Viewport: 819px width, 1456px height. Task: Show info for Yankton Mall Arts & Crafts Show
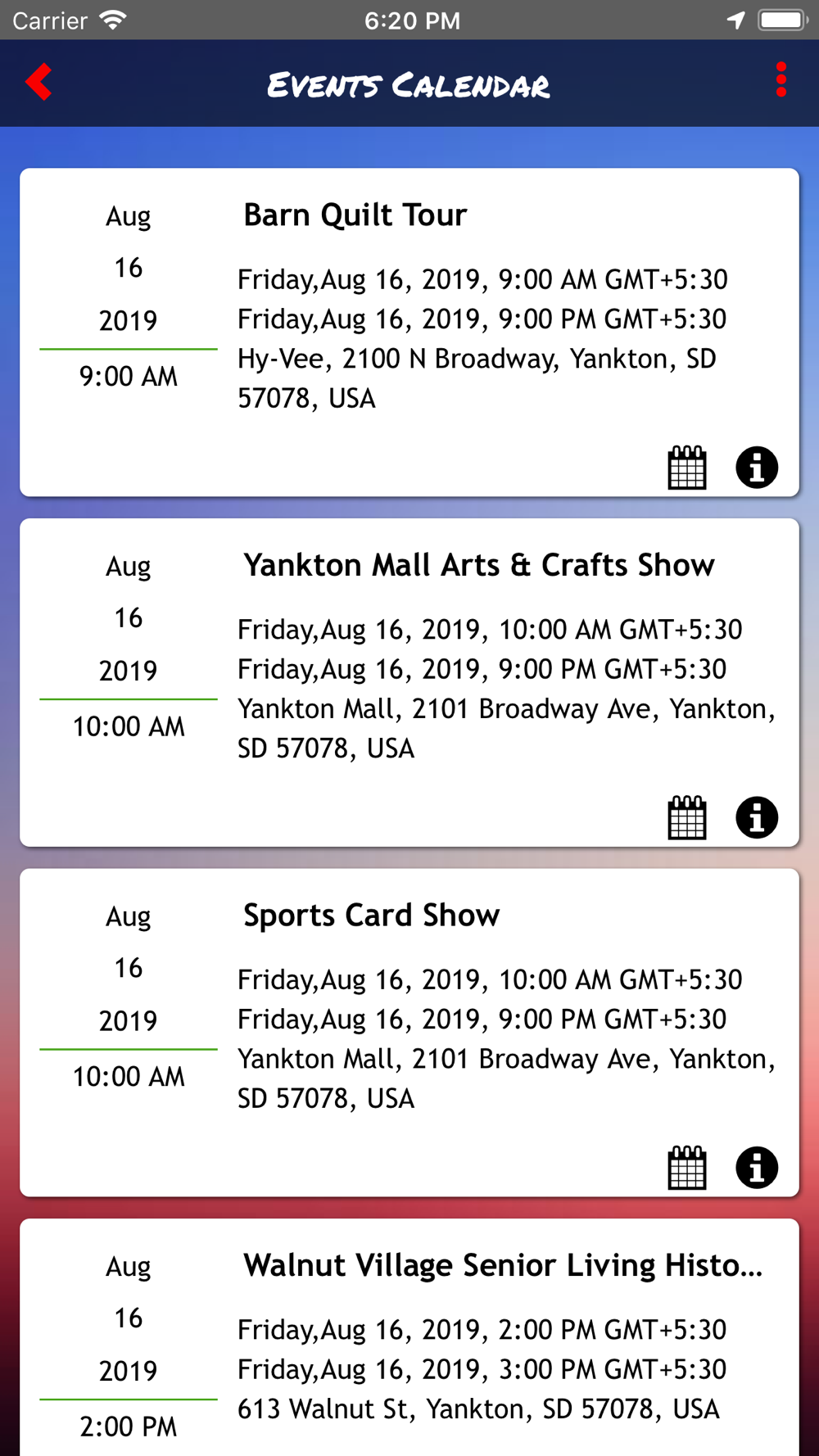757,817
